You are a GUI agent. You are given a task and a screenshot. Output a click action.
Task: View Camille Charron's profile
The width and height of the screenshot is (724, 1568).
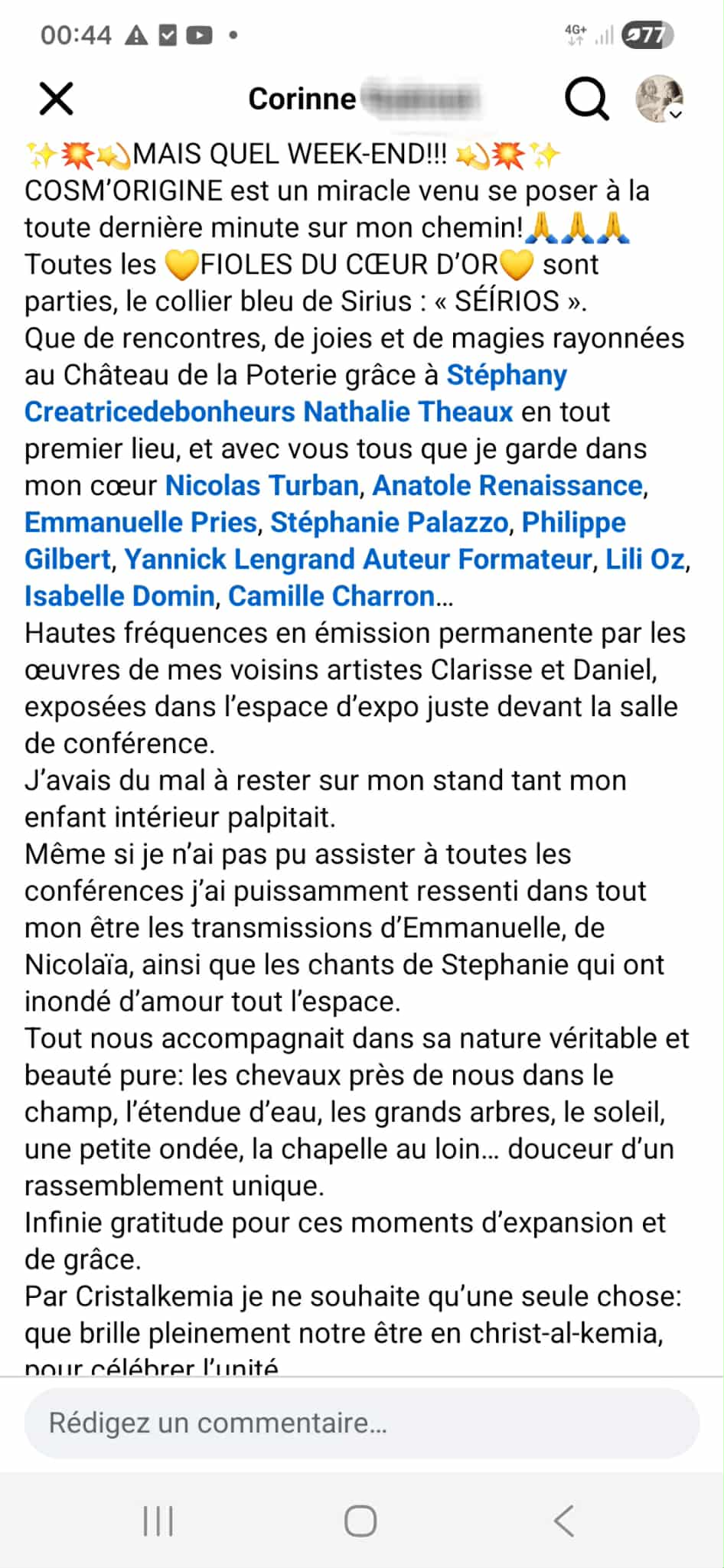331,595
